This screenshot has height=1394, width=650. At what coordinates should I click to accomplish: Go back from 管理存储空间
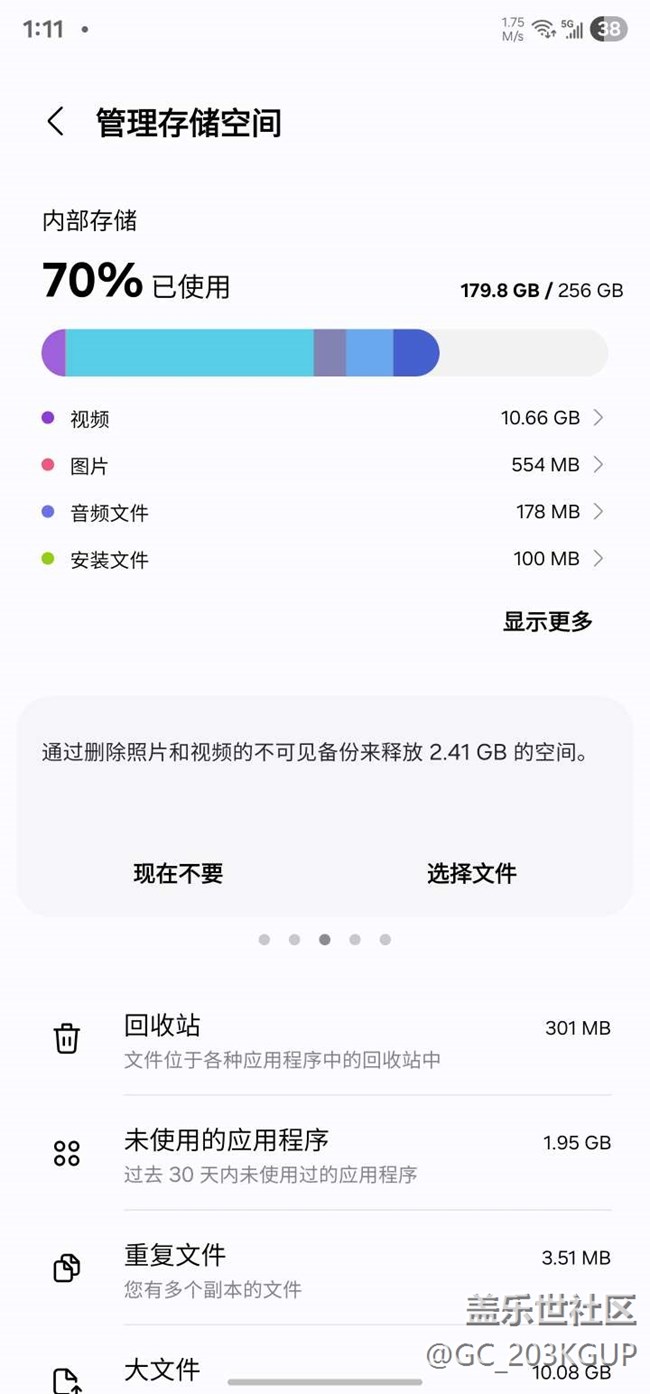click(56, 122)
